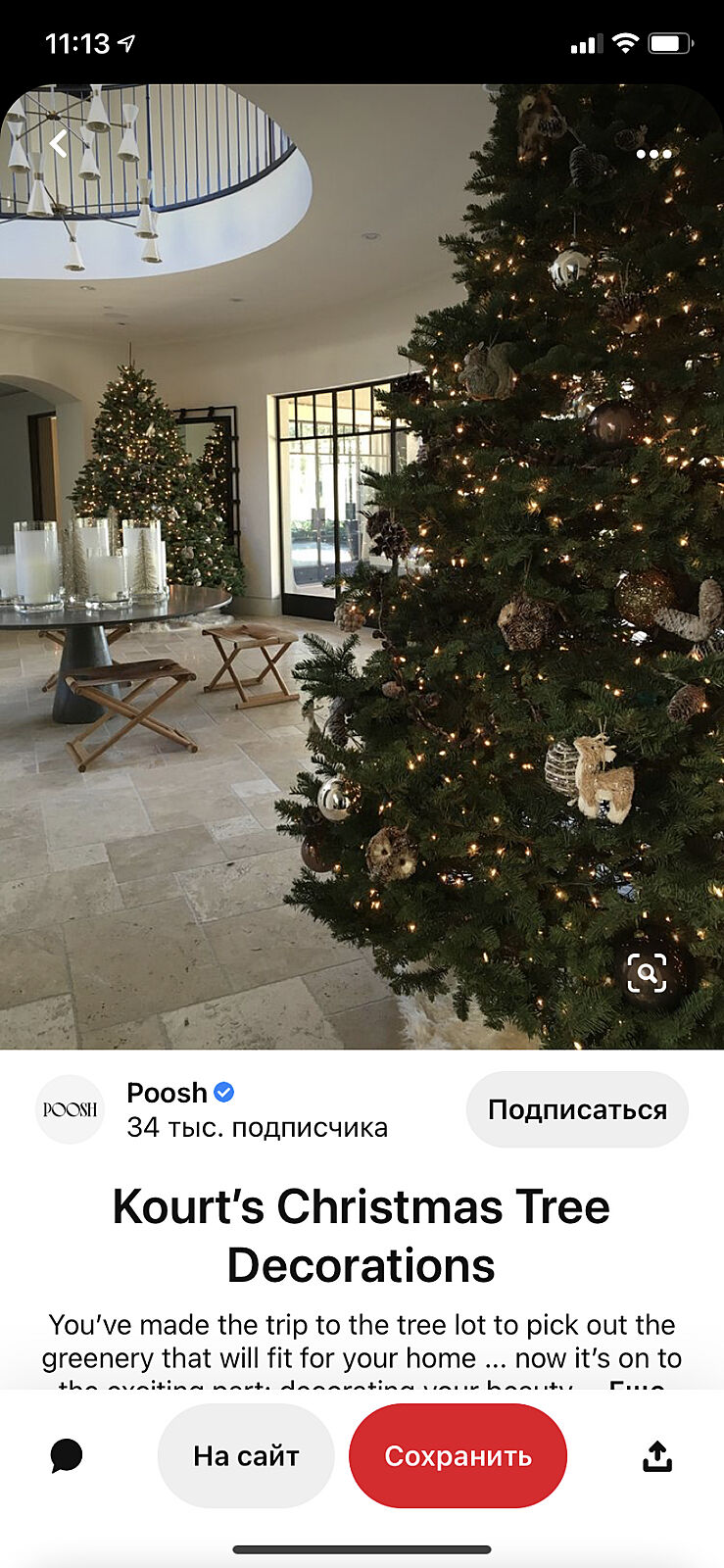The height and width of the screenshot is (1568, 724).
Task: Expand the description with Еще
Action: pyautogui.click(x=638, y=1384)
